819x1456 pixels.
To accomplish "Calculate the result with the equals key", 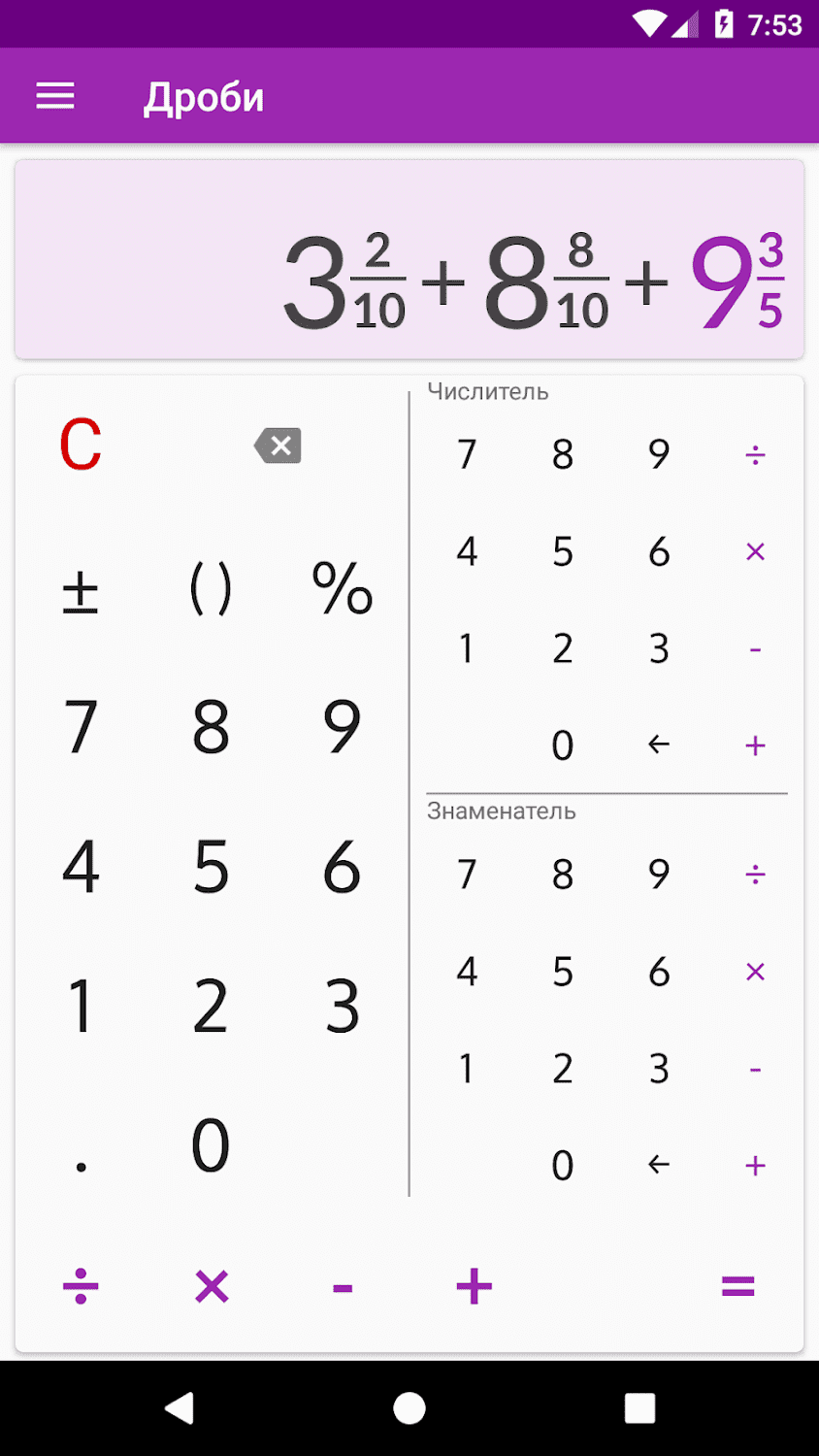I will point(737,1288).
